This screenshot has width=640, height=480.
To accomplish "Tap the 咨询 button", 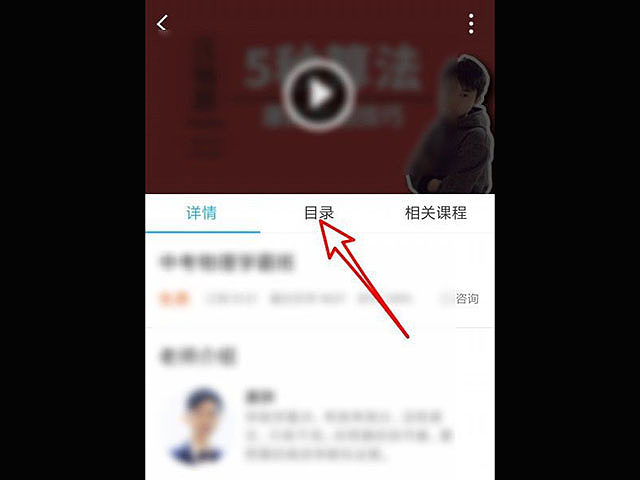I will pyautogui.click(x=465, y=298).
